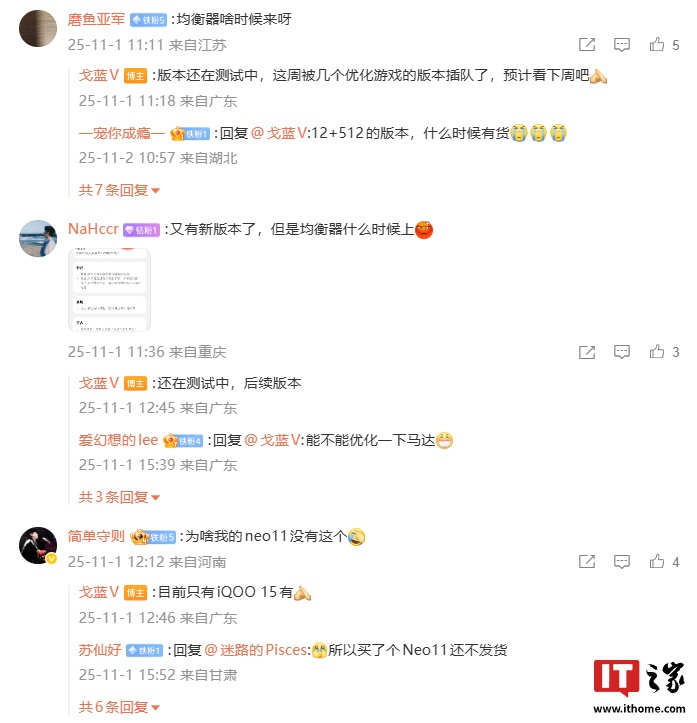Screen dimensions: 697x723
Task: Open 爱幻想的lee's profile
Action: [x=118, y=440]
